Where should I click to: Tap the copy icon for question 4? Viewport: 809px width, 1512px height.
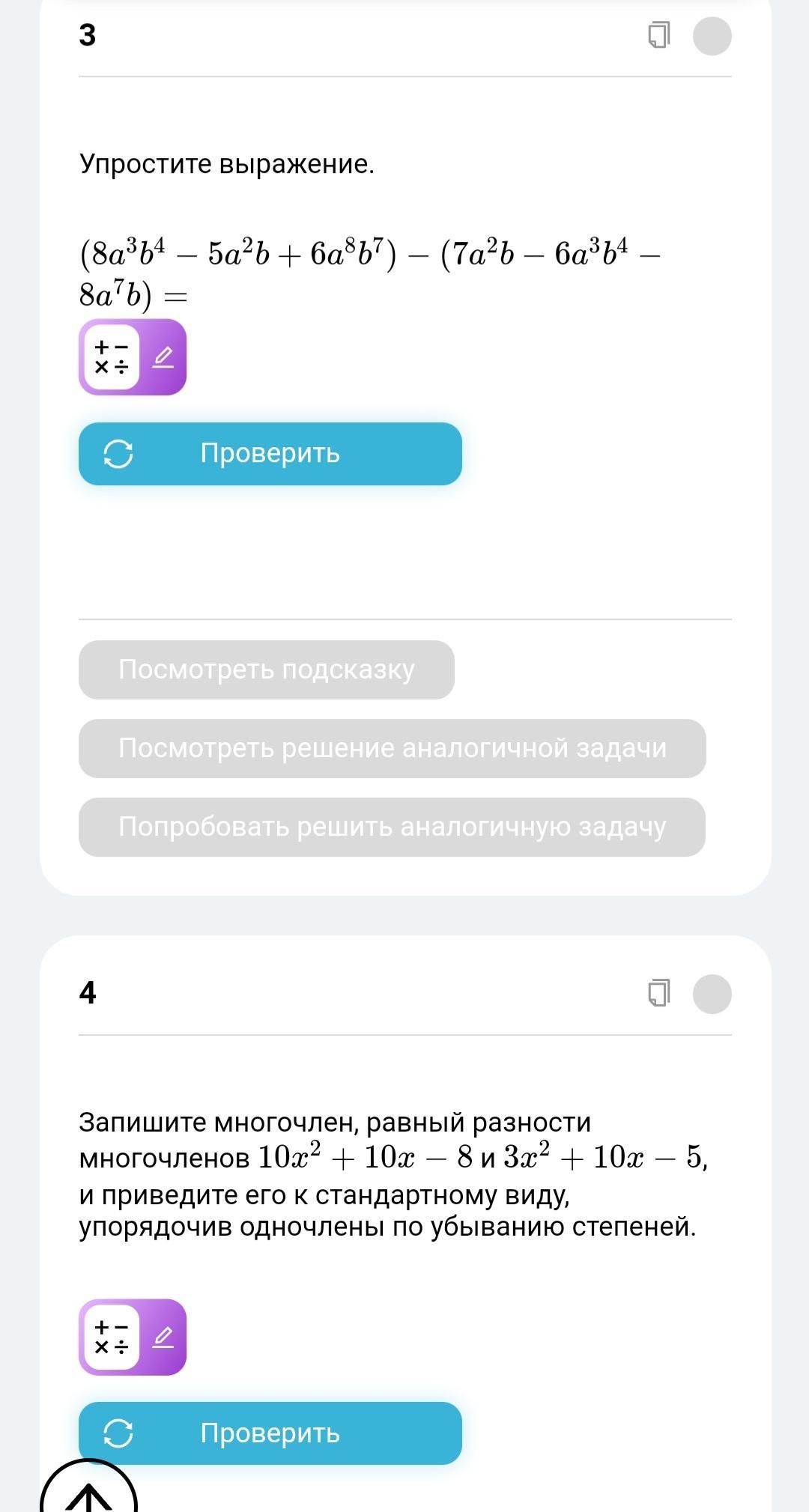click(658, 993)
